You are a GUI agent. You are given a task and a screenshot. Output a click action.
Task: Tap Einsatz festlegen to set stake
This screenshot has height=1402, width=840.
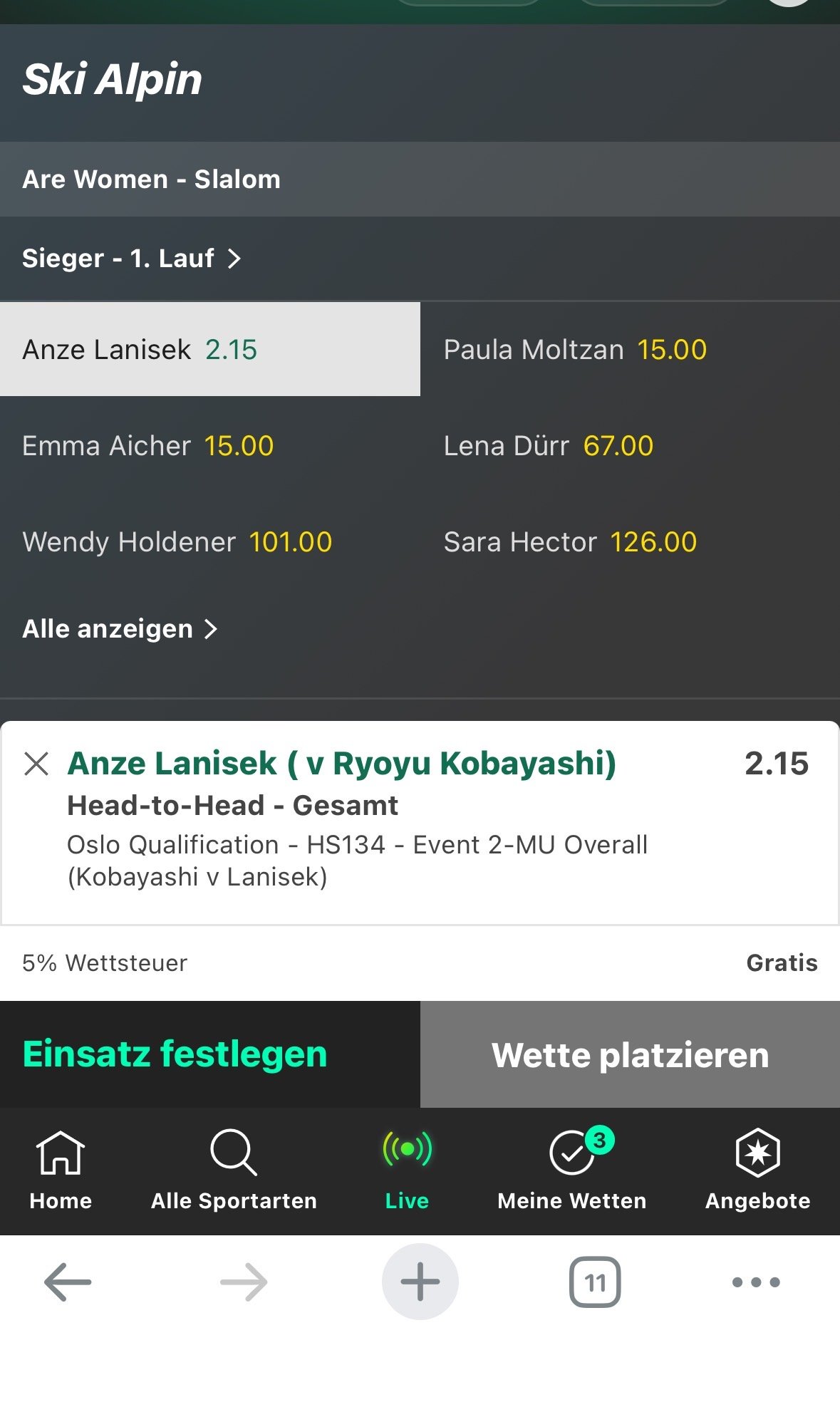tap(209, 1054)
